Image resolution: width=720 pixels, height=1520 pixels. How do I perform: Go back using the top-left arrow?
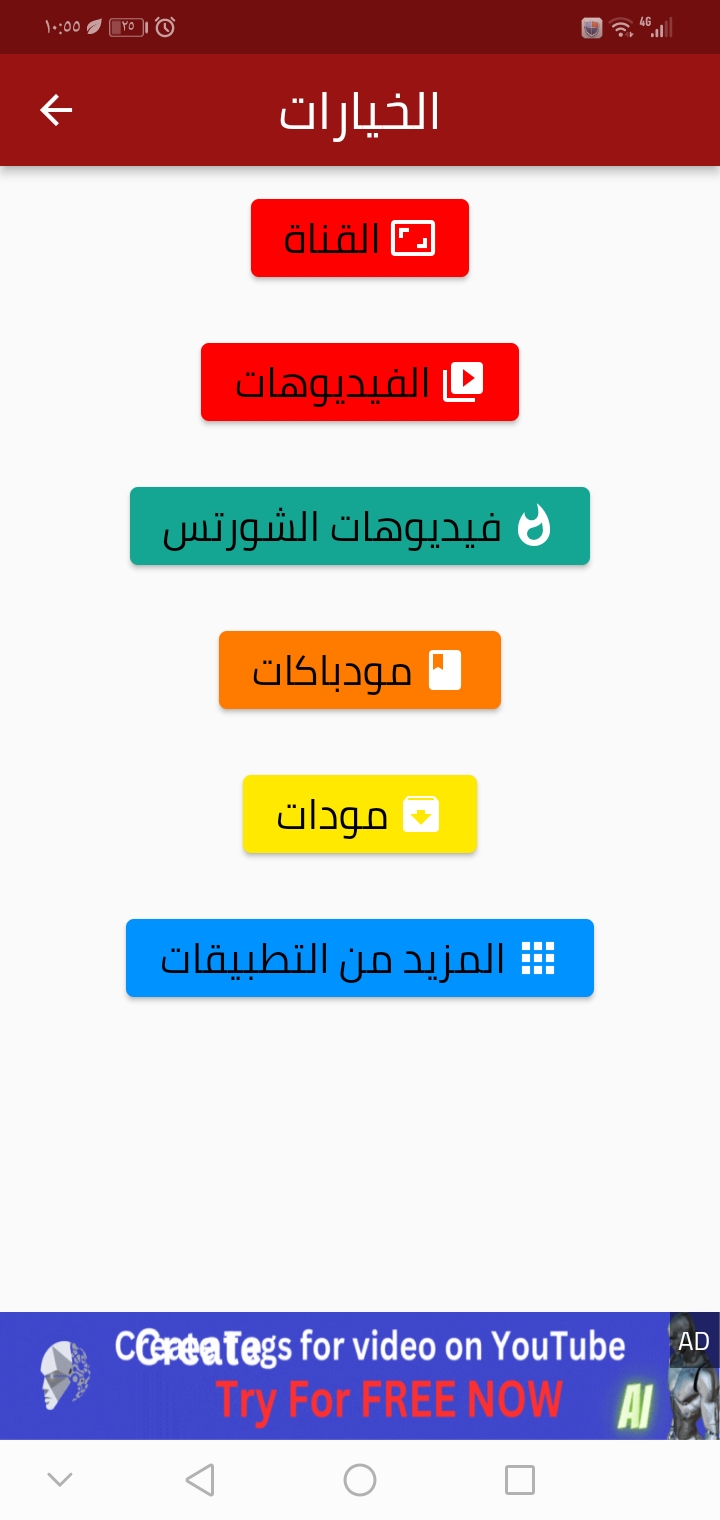pyautogui.click(x=56, y=110)
